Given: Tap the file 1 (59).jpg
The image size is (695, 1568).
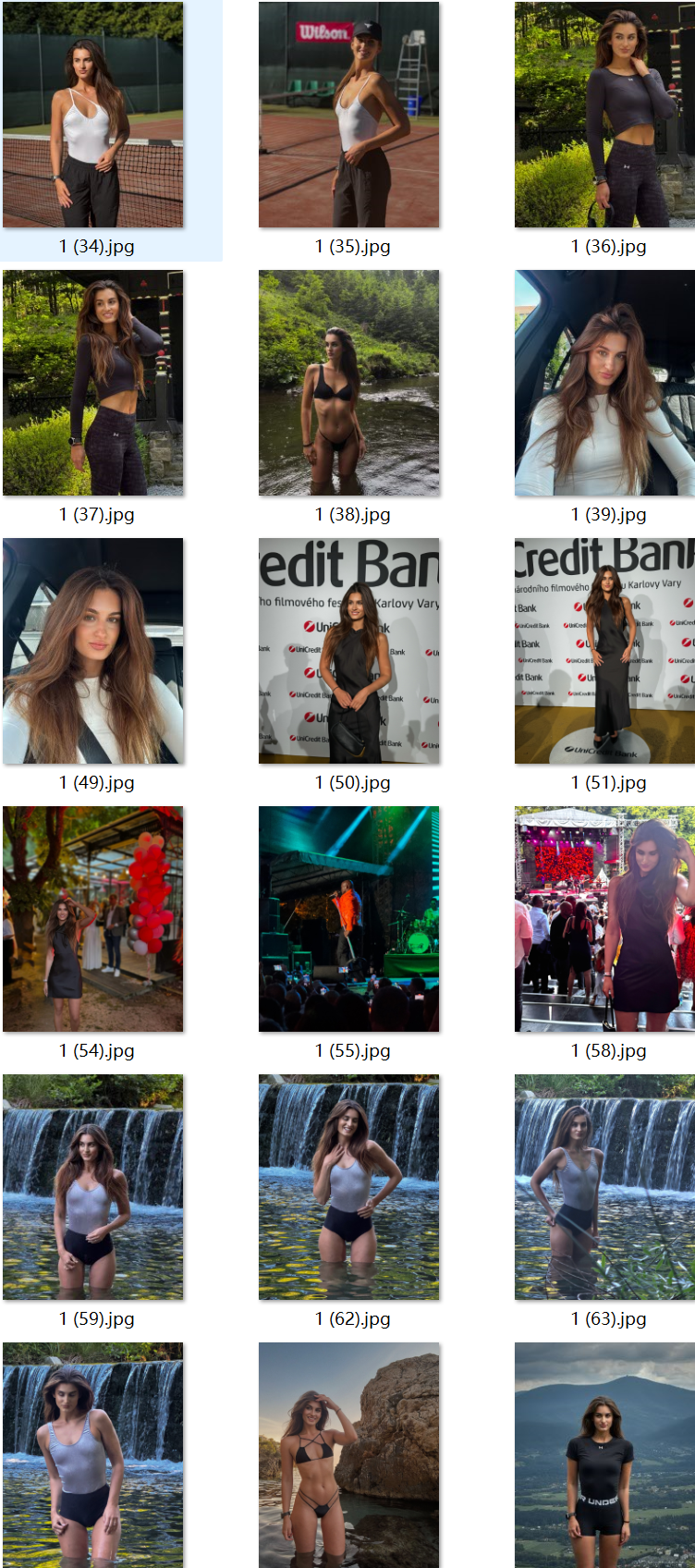Looking at the screenshot, I should pos(92,1187).
